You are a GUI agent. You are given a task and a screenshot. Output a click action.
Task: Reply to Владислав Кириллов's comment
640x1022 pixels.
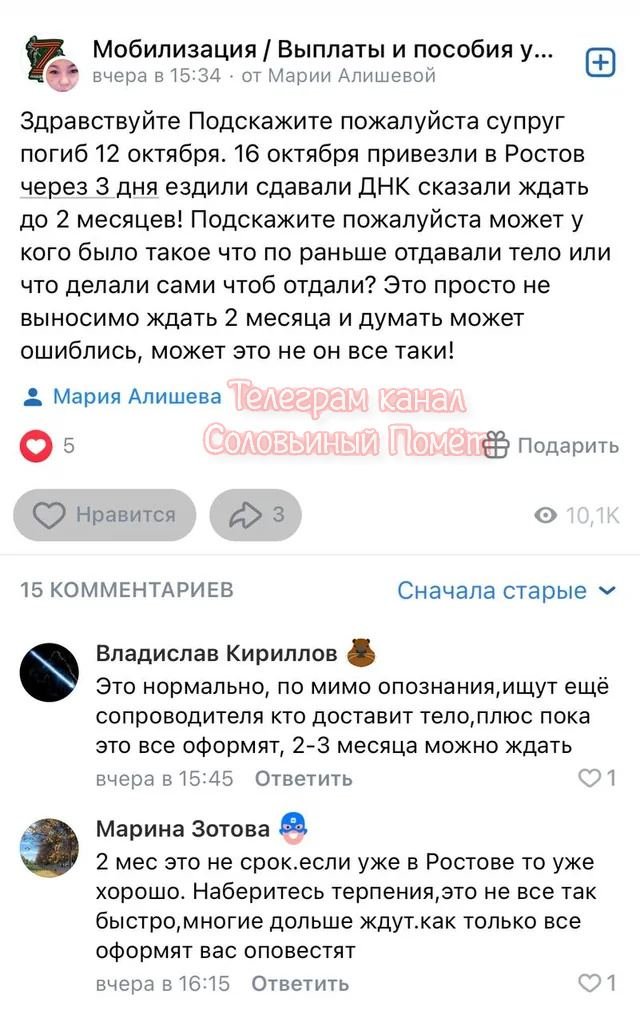pos(303,778)
